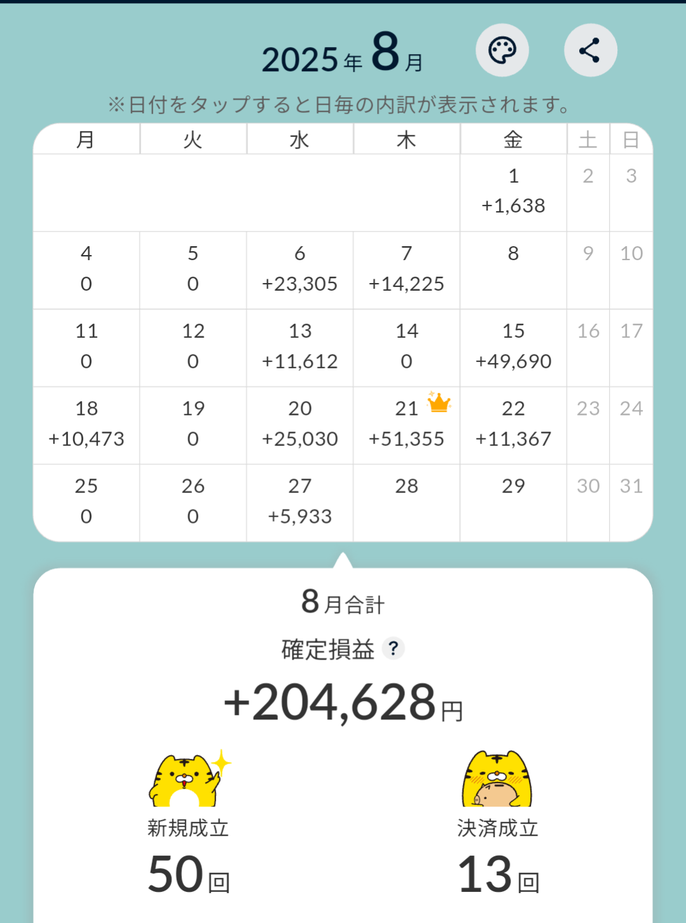
Task: Open the crowned day August 21
Action: point(406,424)
